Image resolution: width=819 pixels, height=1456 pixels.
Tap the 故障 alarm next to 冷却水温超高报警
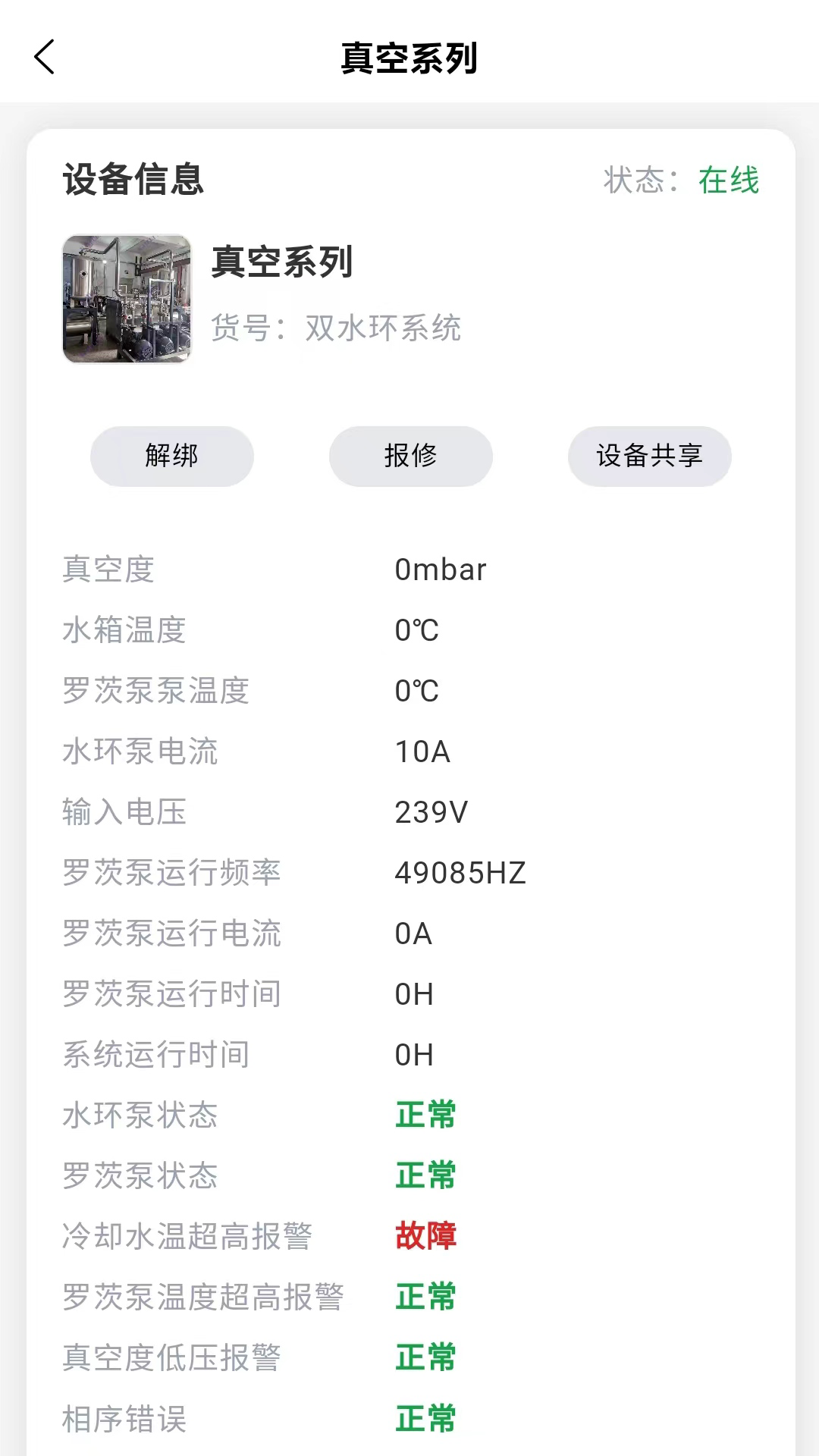tap(425, 1235)
